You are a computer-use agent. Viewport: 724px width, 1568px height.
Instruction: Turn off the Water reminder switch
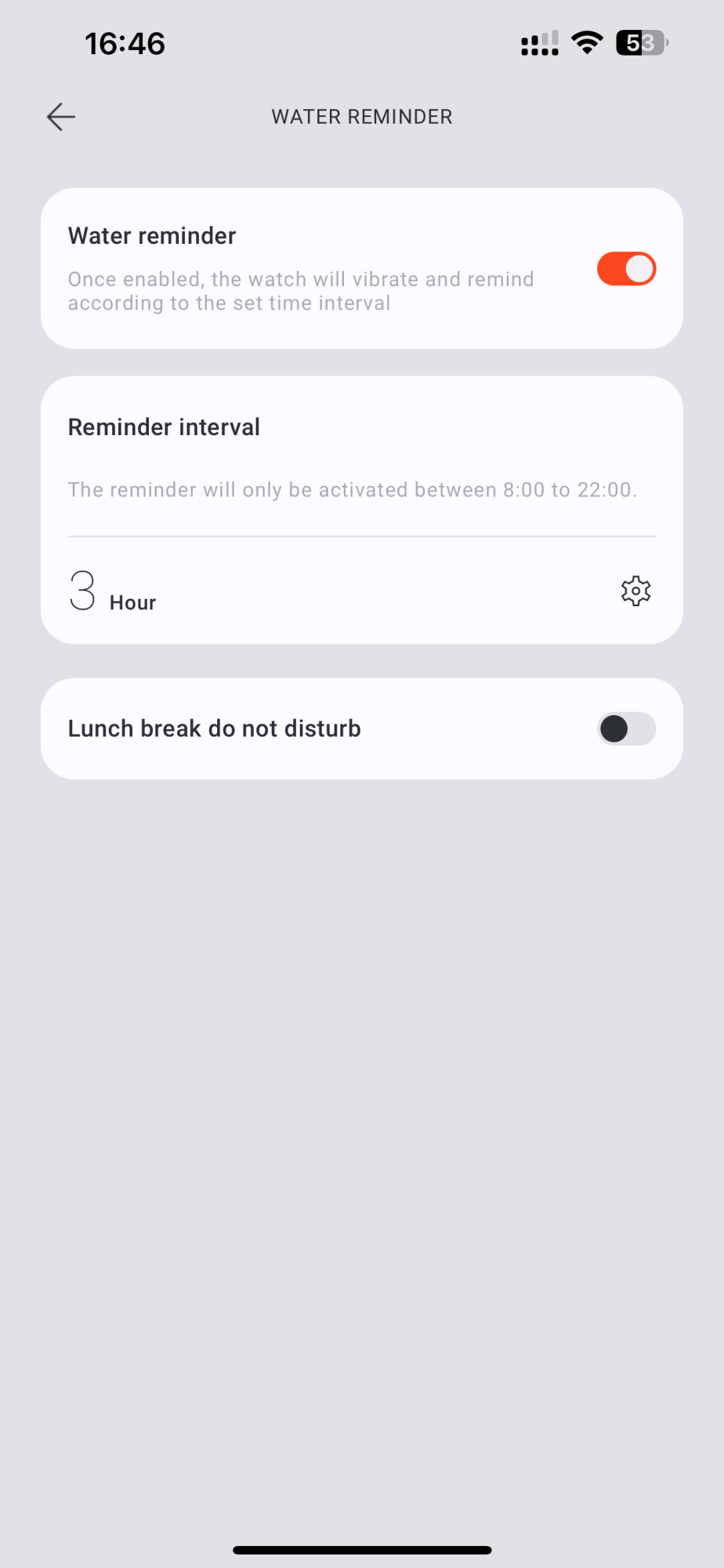[626, 269]
